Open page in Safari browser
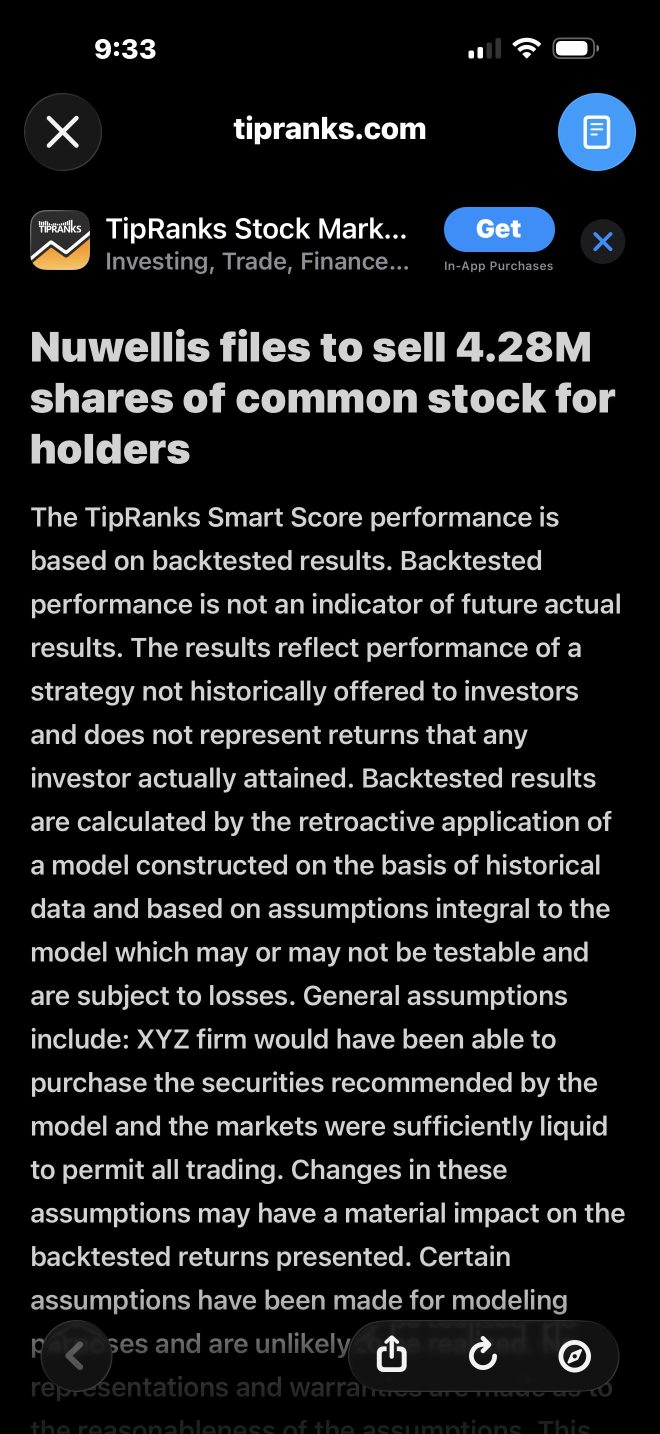Screen dimensions: 660x1434 click(575, 1356)
